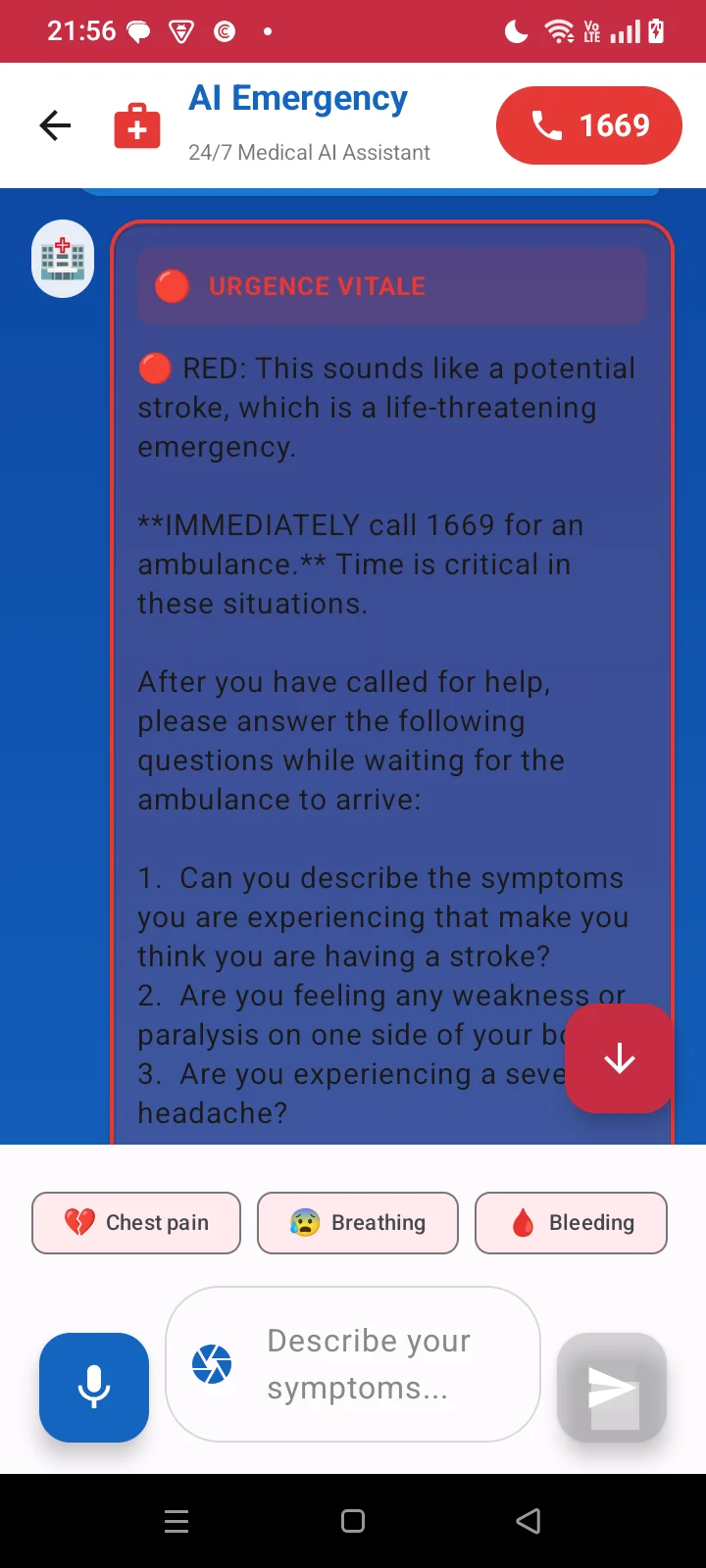
Task: Tap the red circle emoji on URGENCE VITALE banner
Action: pyautogui.click(x=172, y=285)
